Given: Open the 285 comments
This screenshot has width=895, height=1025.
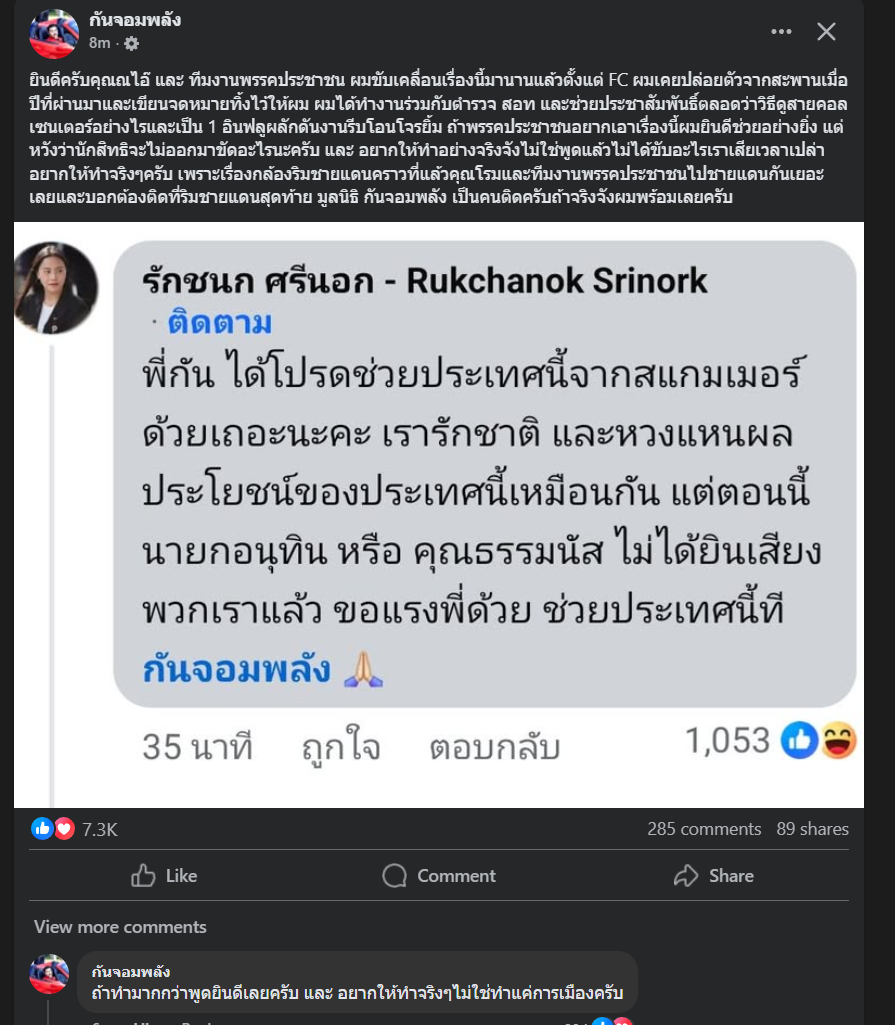Looking at the screenshot, I should coord(704,829).
